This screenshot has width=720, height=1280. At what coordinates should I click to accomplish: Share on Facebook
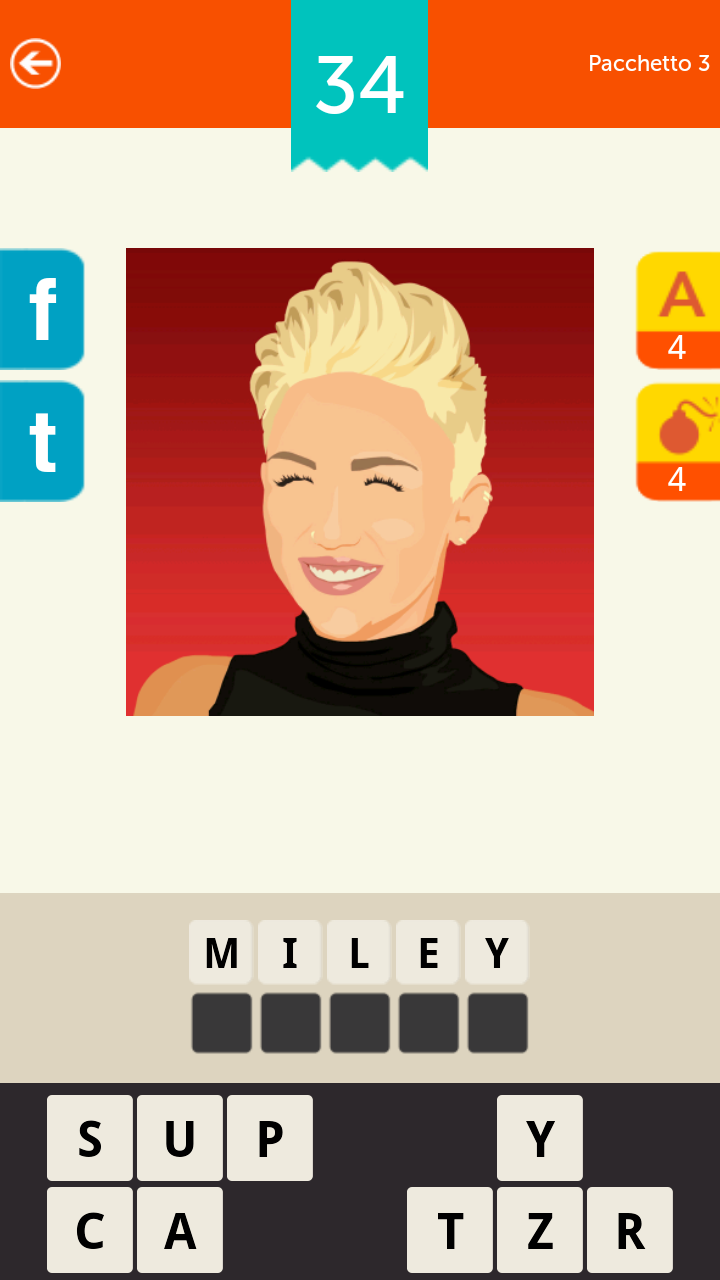click(42, 309)
